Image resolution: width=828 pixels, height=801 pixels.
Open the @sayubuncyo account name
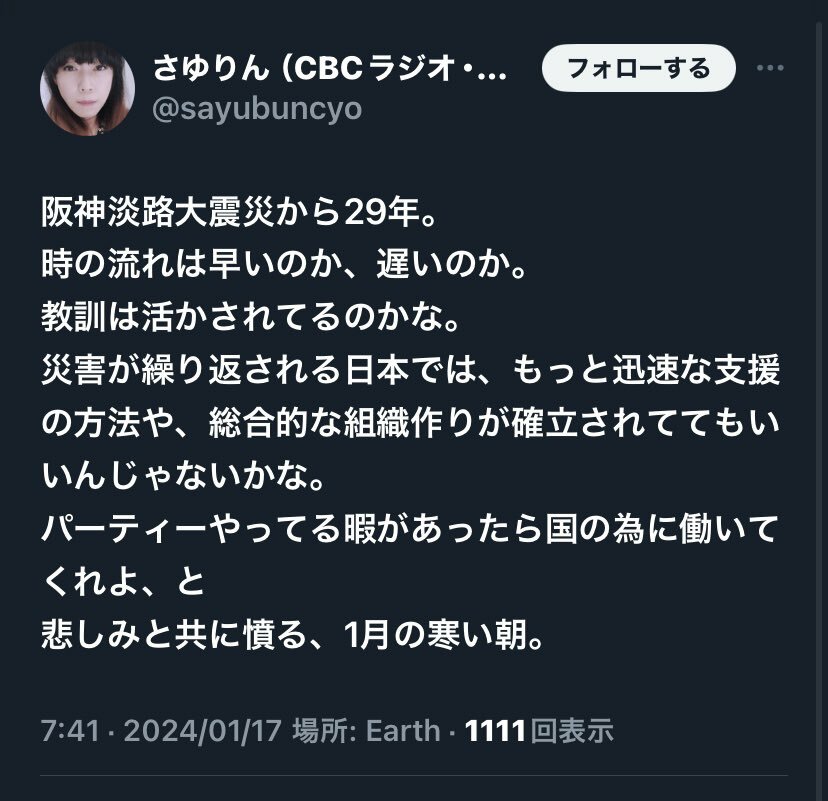257,109
